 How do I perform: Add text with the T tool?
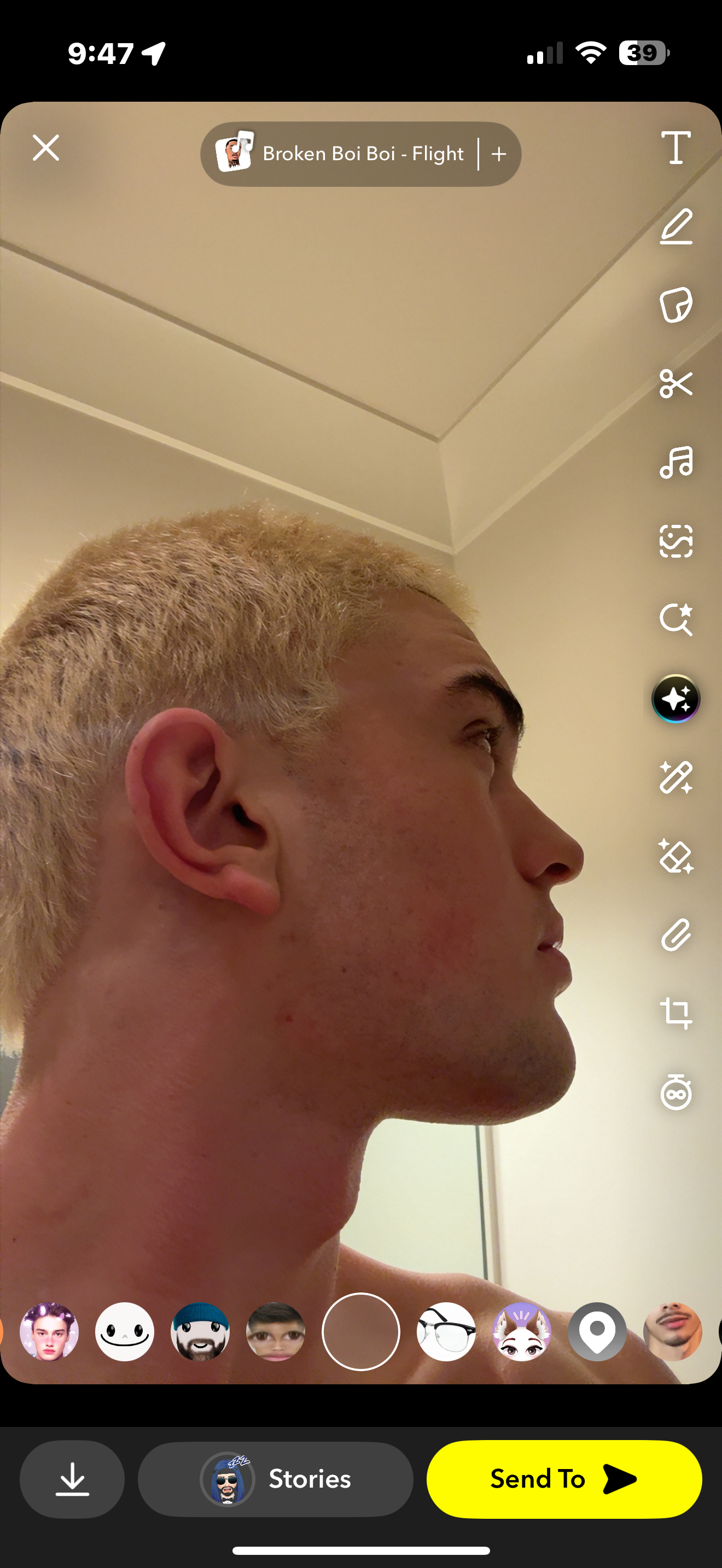(676, 148)
